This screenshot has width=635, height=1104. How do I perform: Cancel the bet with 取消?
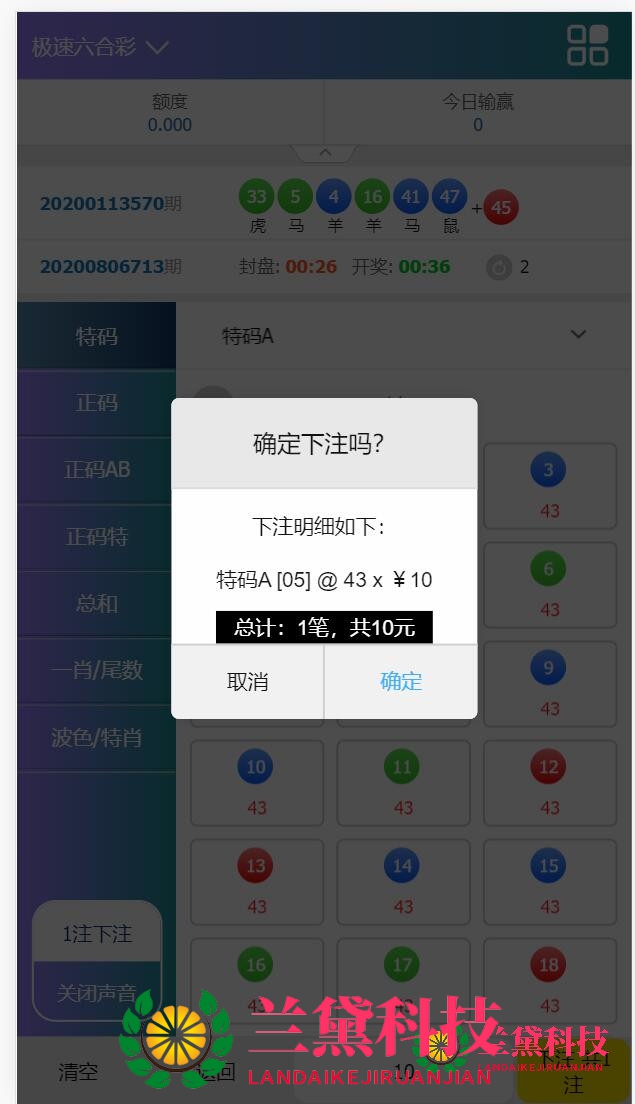click(x=247, y=682)
